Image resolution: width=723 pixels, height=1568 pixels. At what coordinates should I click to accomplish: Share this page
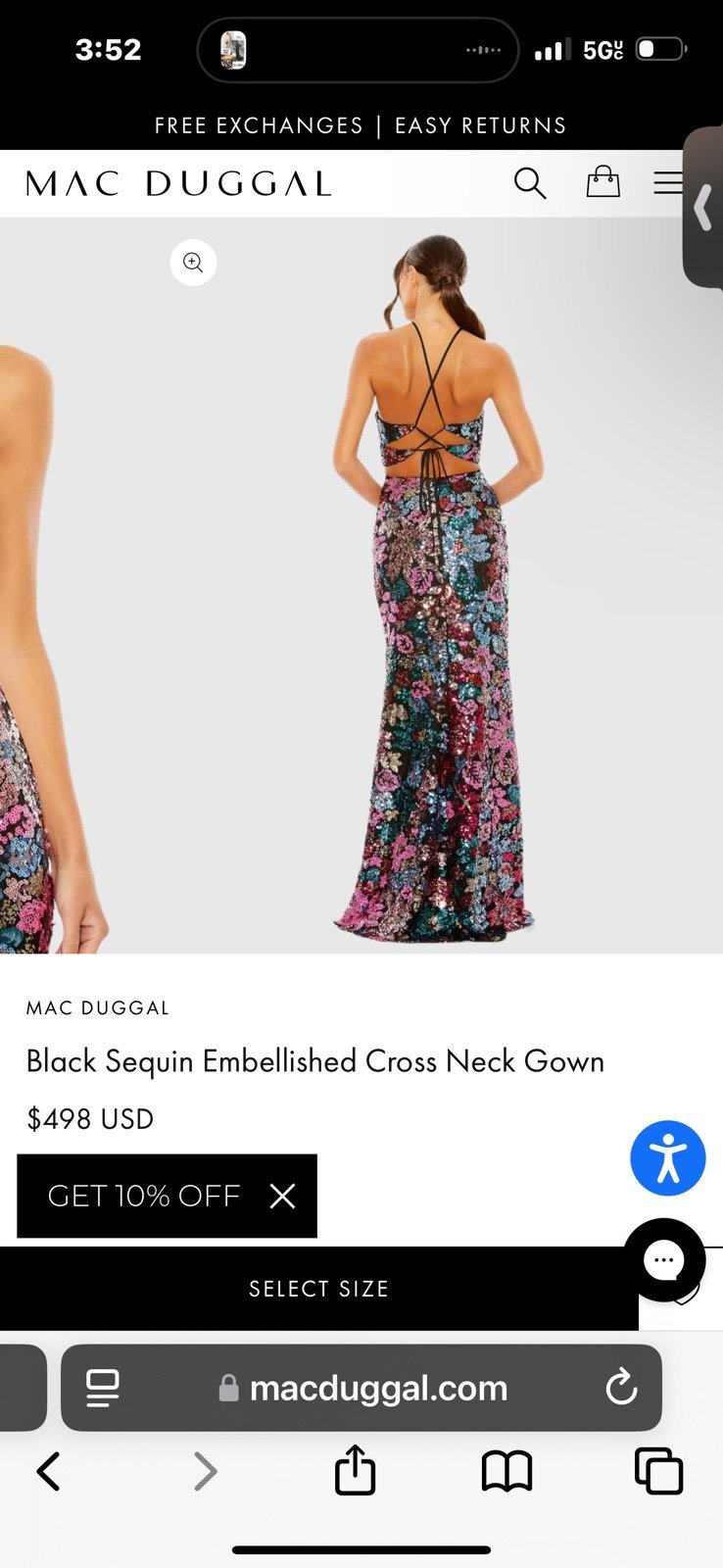point(355,1469)
